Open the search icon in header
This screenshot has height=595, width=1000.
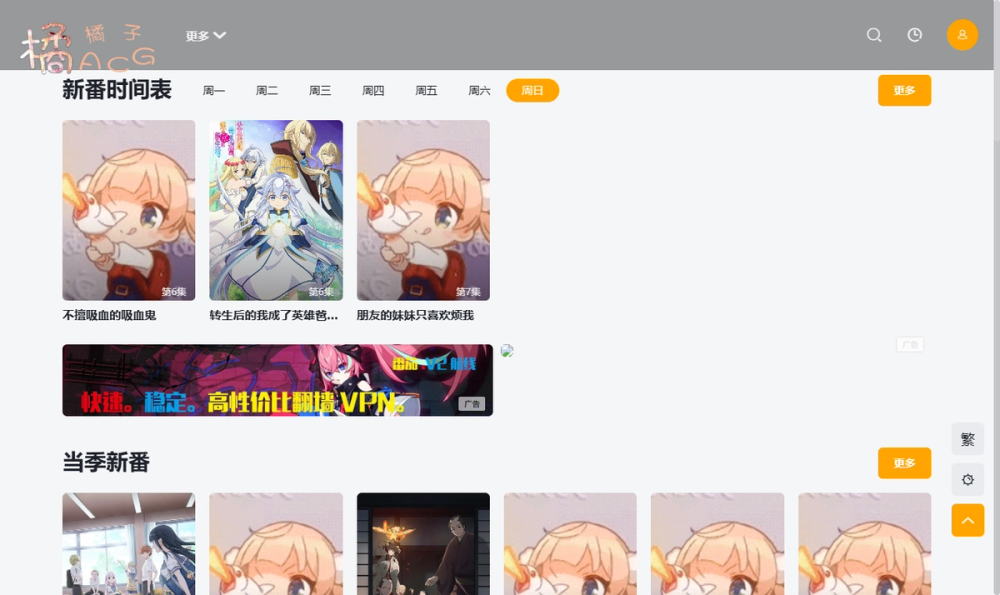(874, 35)
